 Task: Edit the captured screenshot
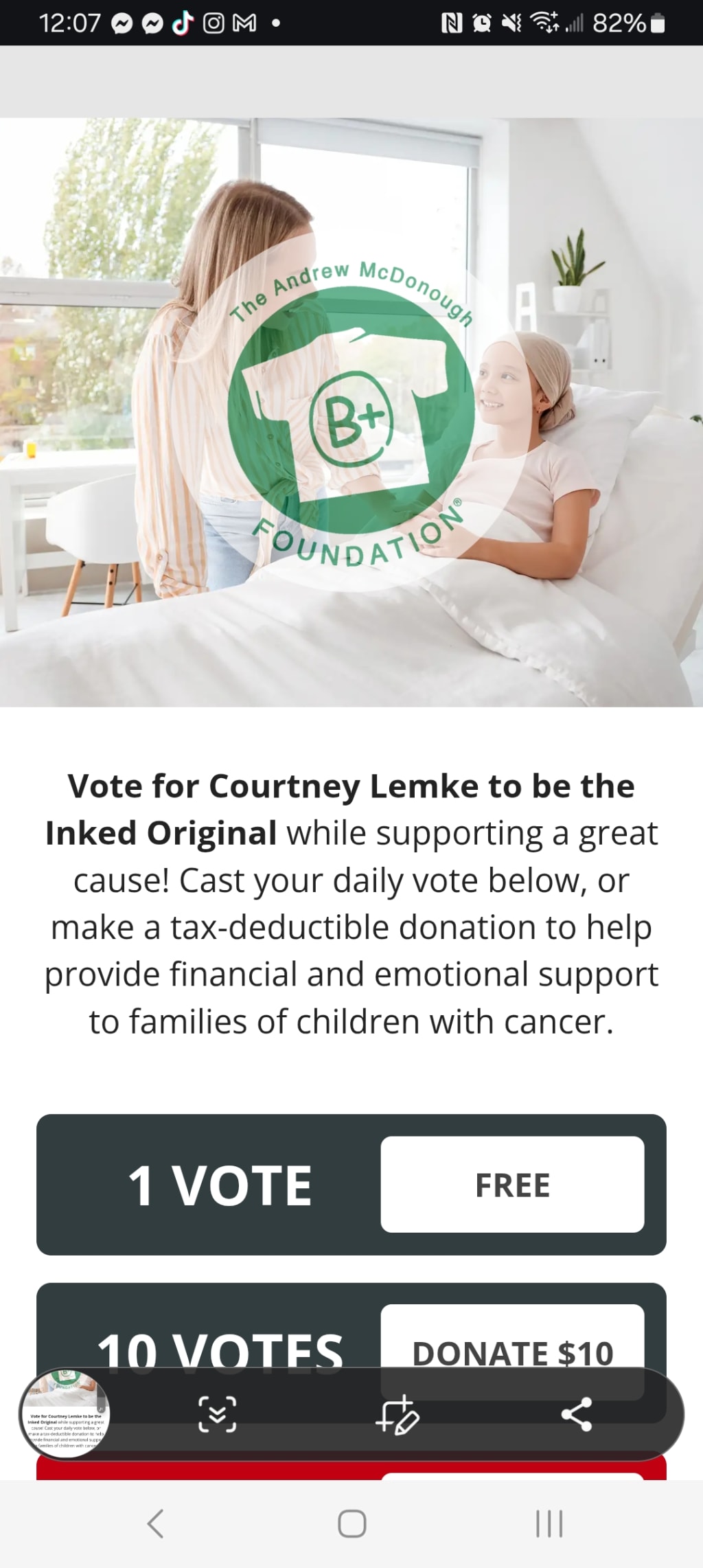pyautogui.click(x=397, y=1414)
